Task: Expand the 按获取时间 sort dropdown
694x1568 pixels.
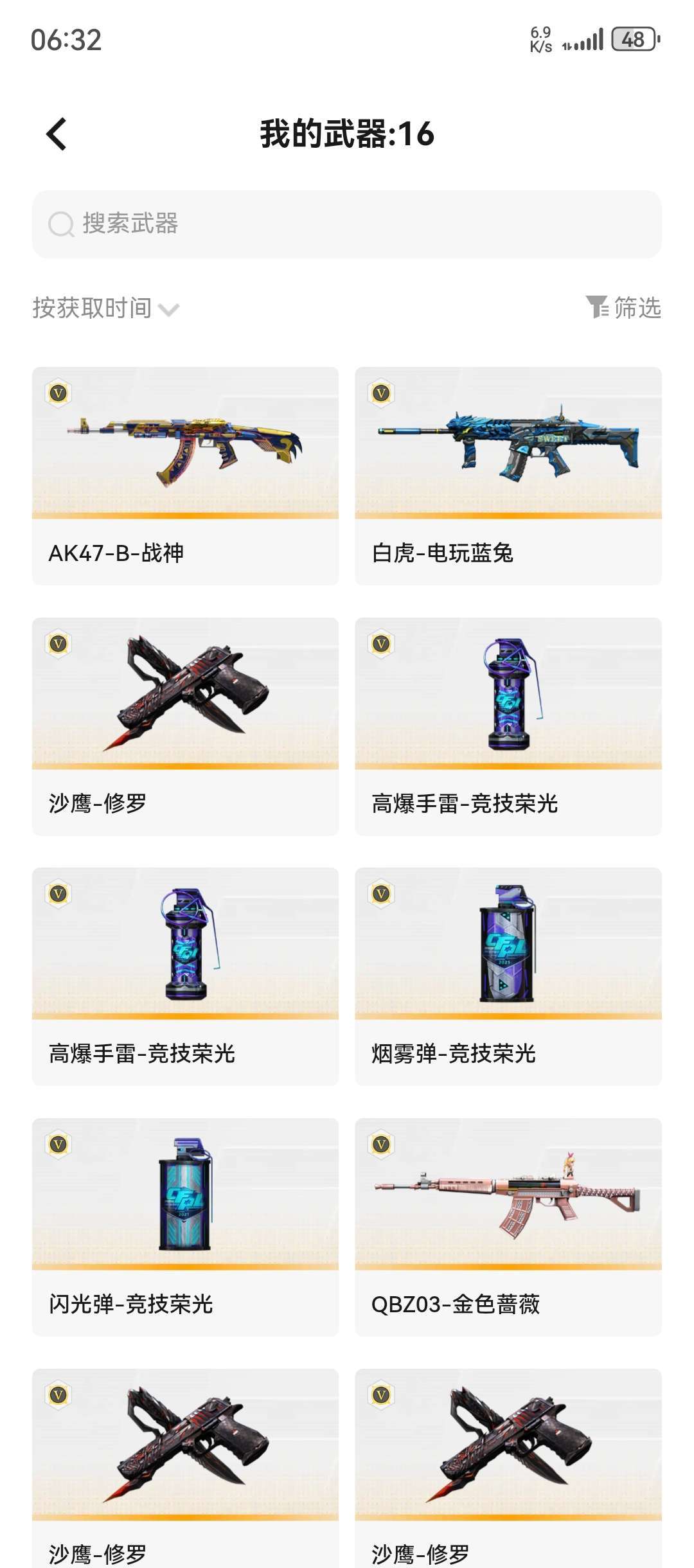Action: click(x=106, y=308)
